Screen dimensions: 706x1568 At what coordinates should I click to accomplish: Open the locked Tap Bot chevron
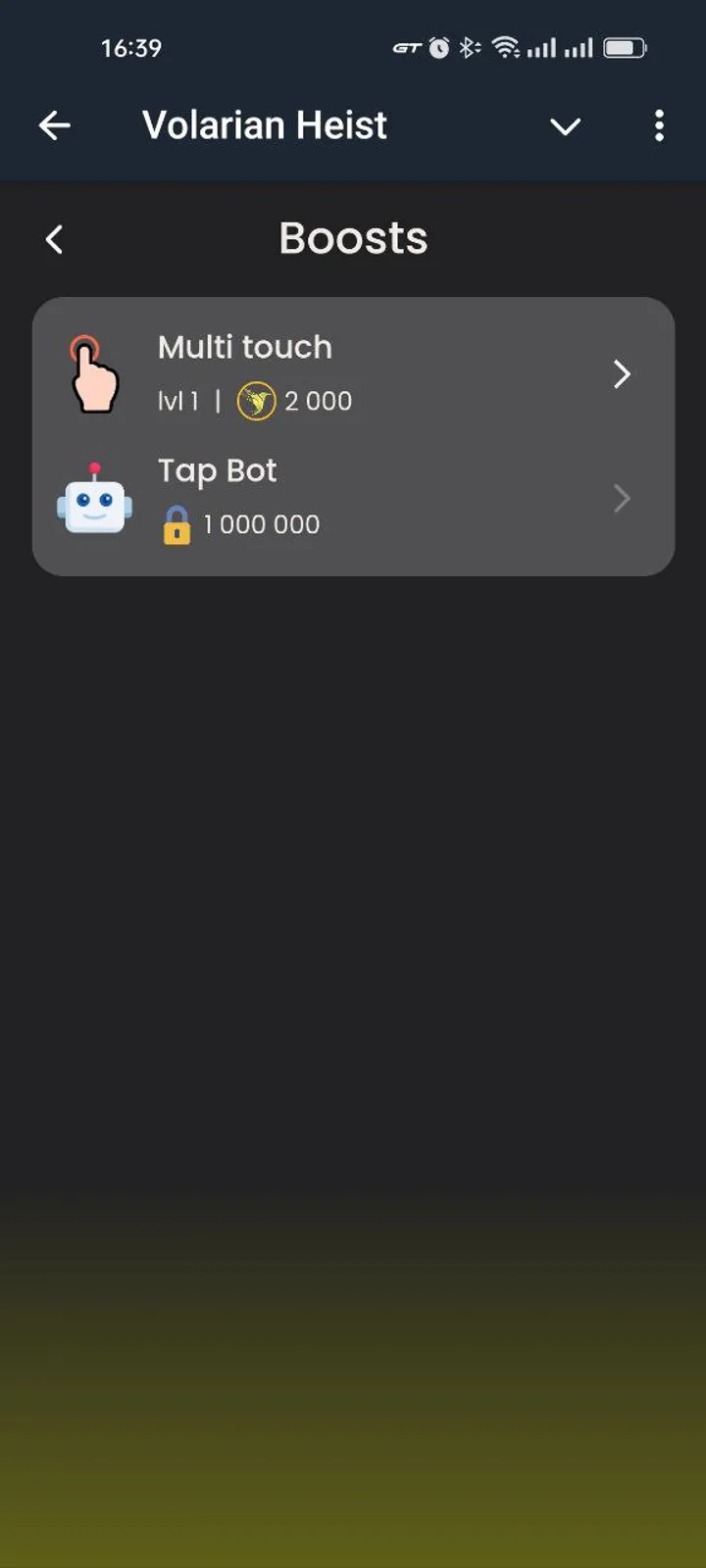621,499
